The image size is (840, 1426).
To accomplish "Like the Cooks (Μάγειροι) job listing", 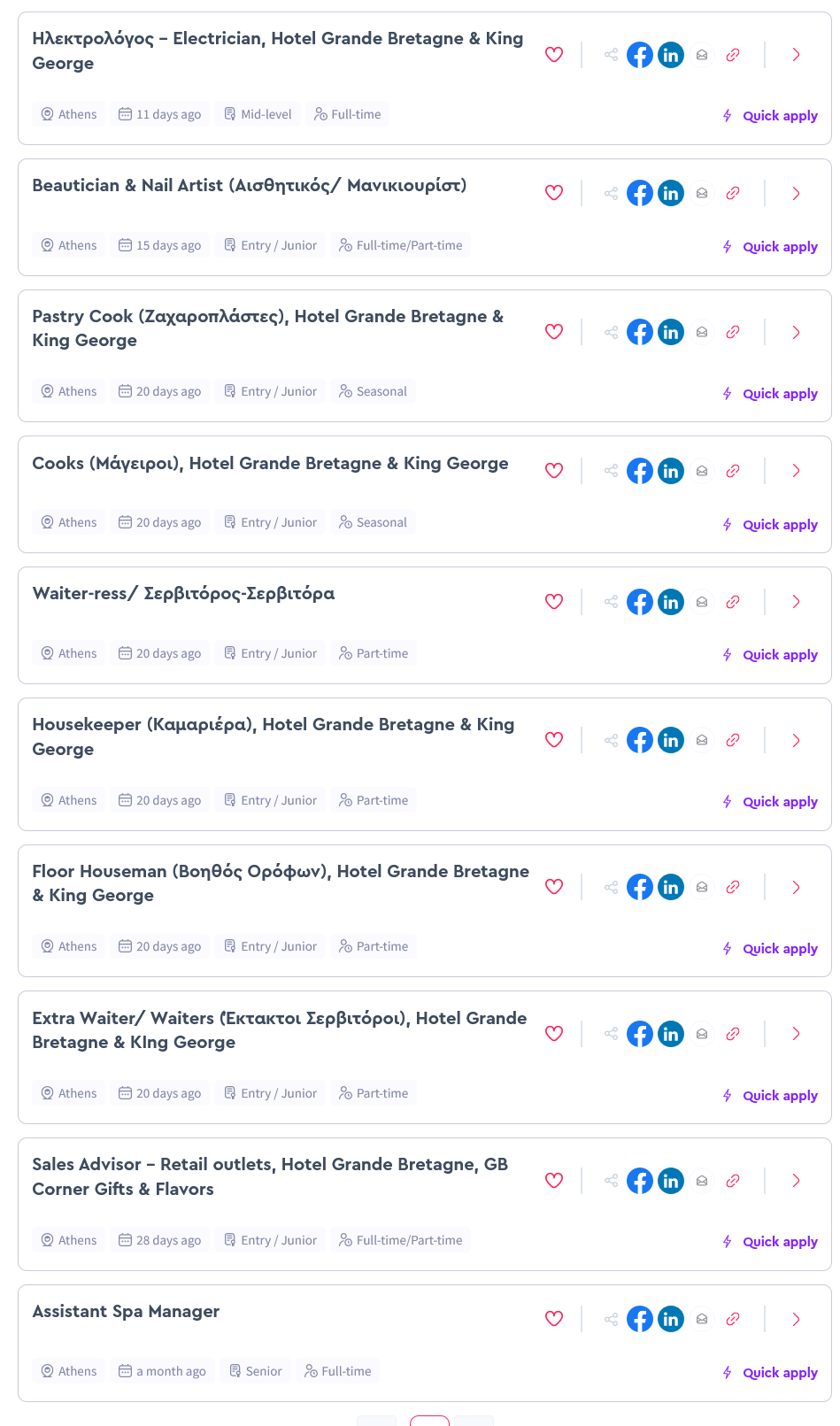I will [554, 471].
